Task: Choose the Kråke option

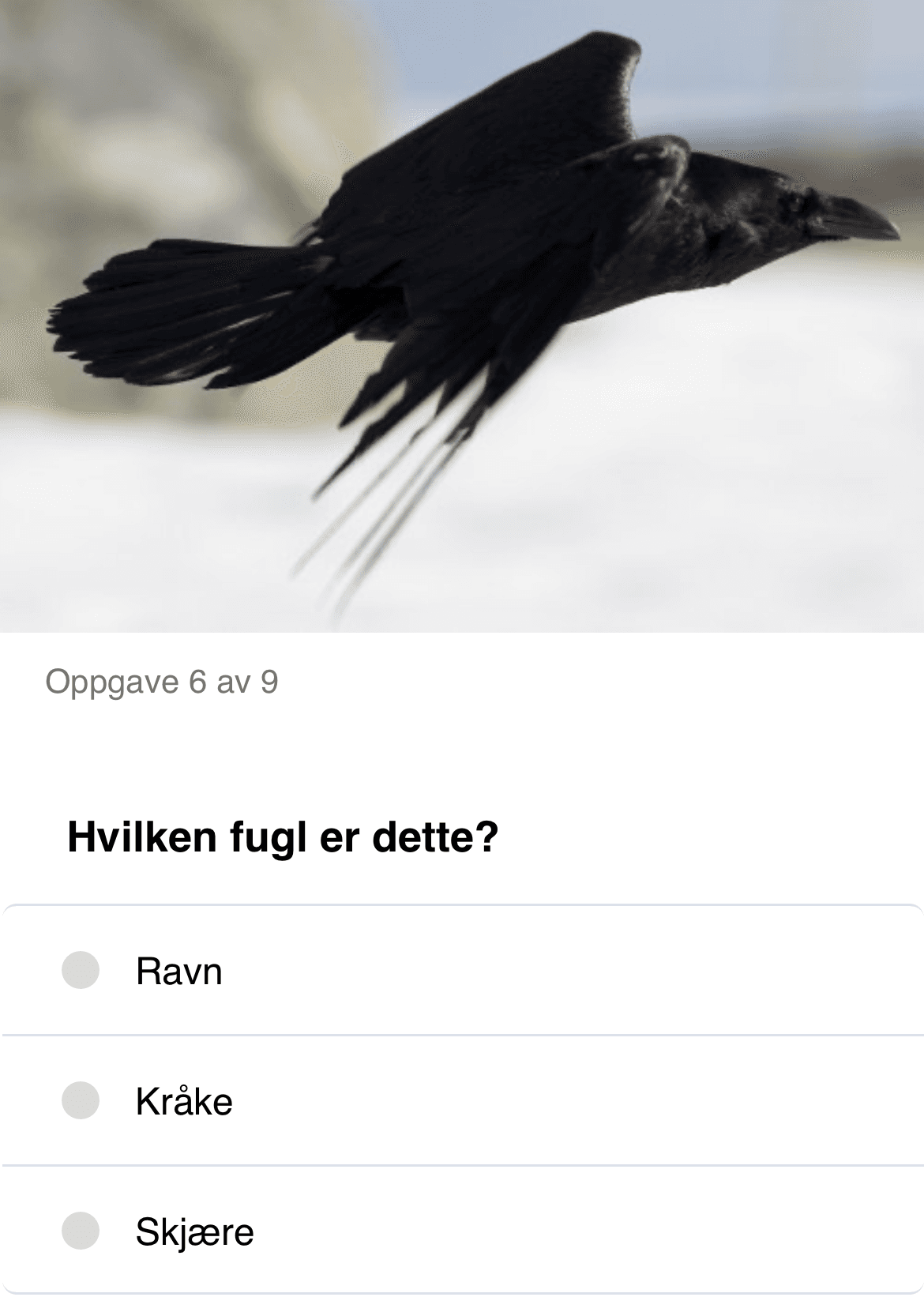Action: pos(81,1100)
